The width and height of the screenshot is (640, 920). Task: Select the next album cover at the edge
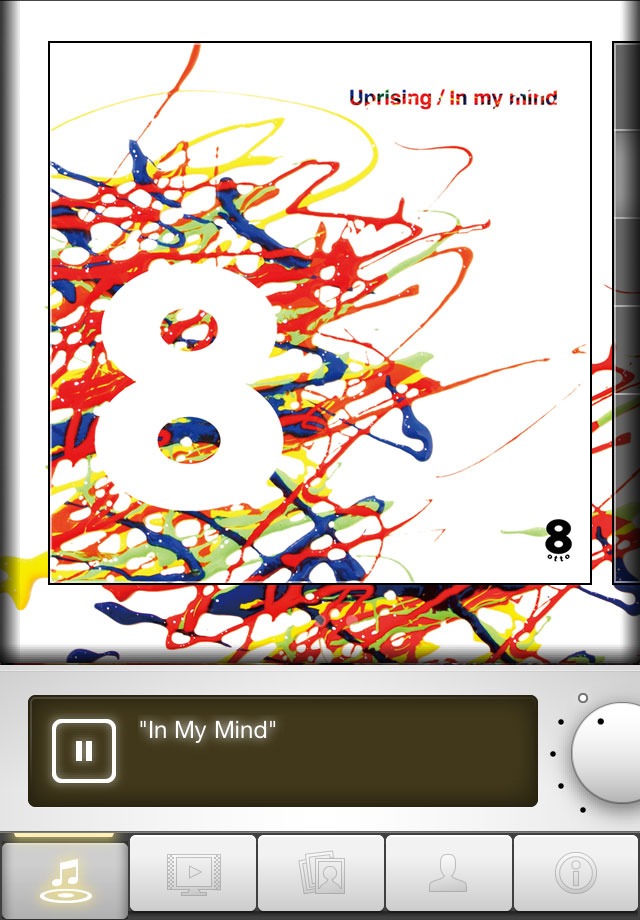[x=626, y=313]
